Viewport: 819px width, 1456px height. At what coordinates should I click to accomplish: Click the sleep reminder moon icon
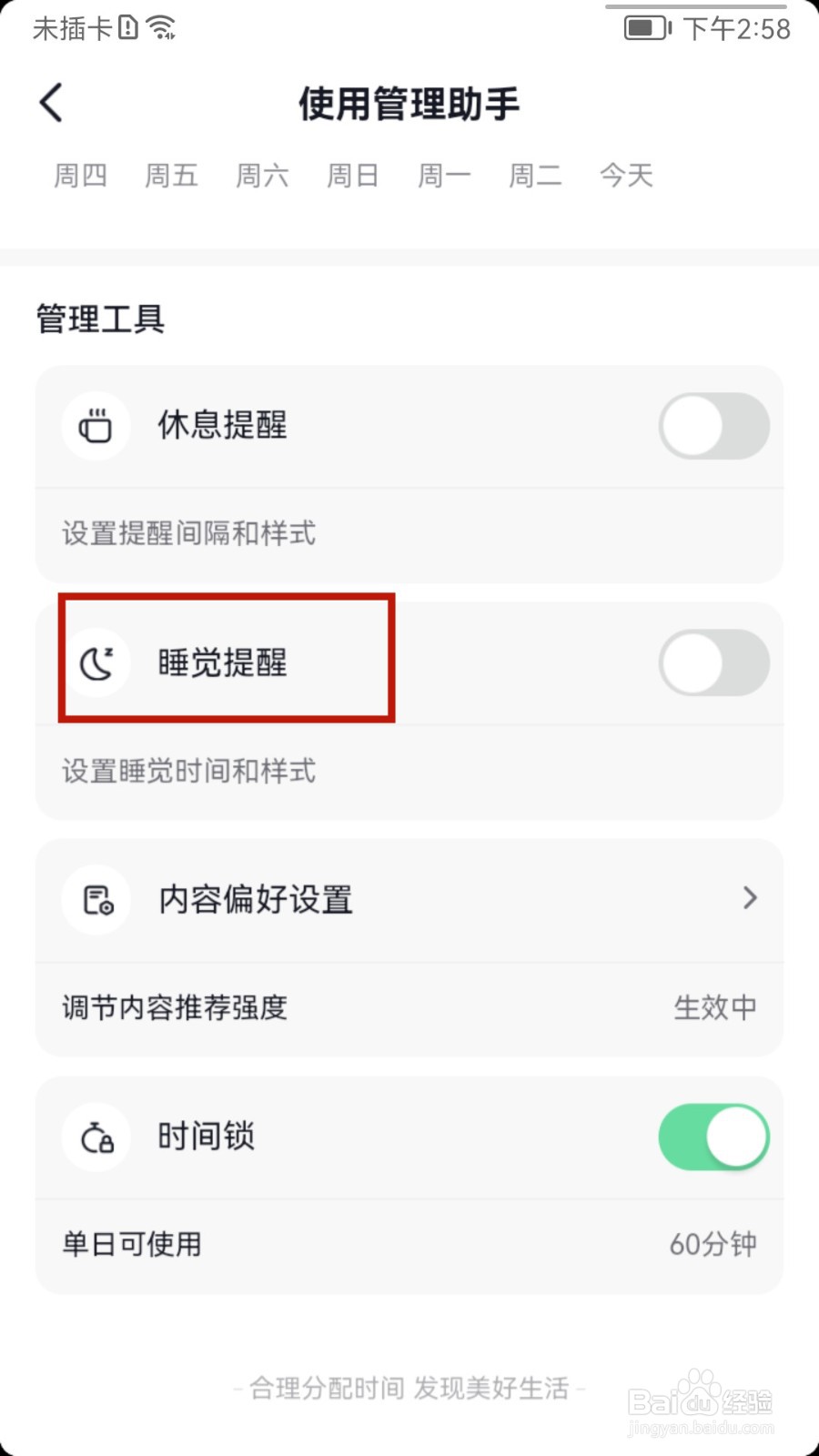96,662
